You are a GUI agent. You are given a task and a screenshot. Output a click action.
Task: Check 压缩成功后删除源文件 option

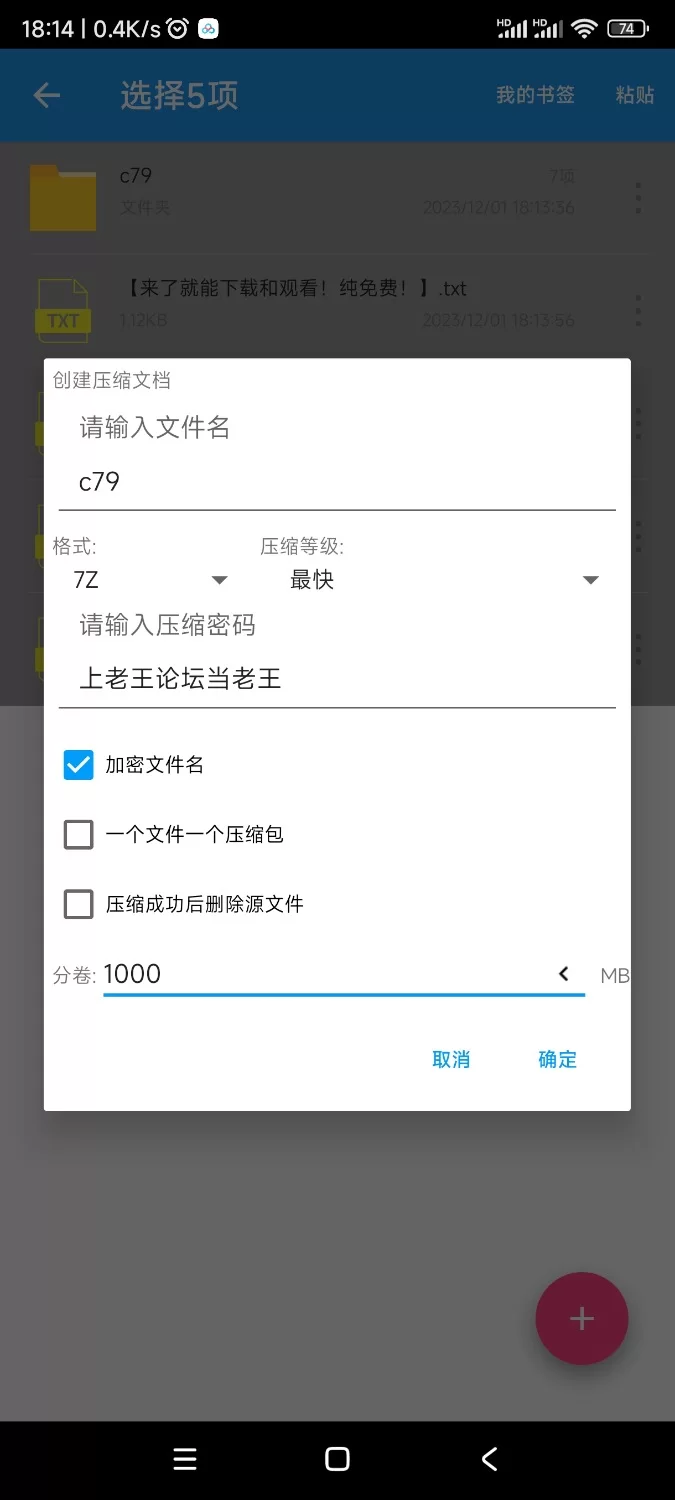[x=78, y=904]
